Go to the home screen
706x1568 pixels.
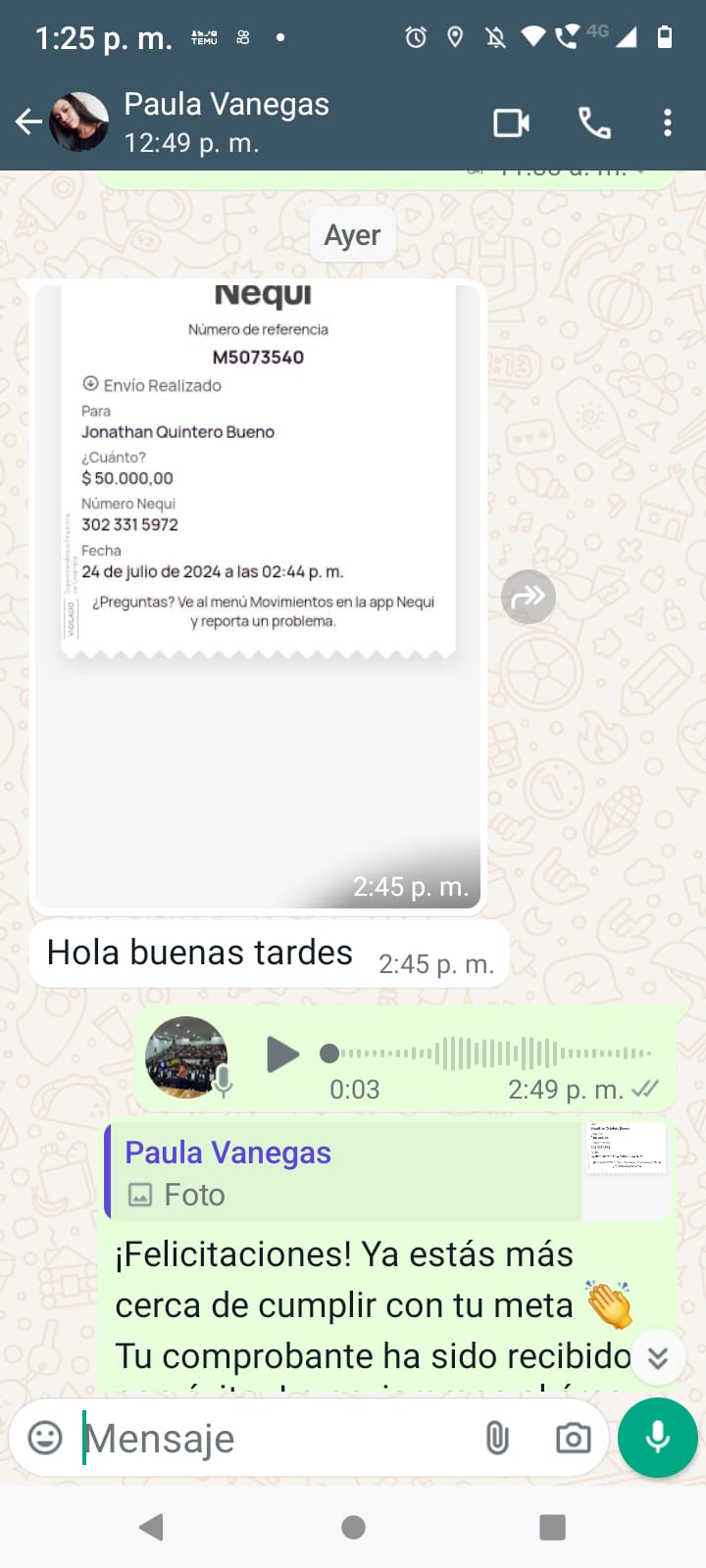click(x=353, y=1527)
